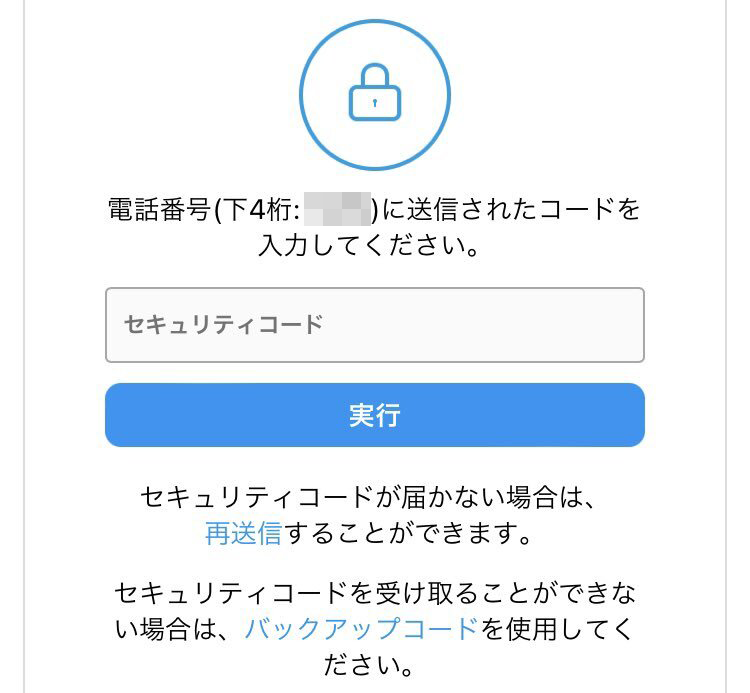The image size is (750, 693).
Task: Open the バックアップコード link
Action: pos(361,629)
